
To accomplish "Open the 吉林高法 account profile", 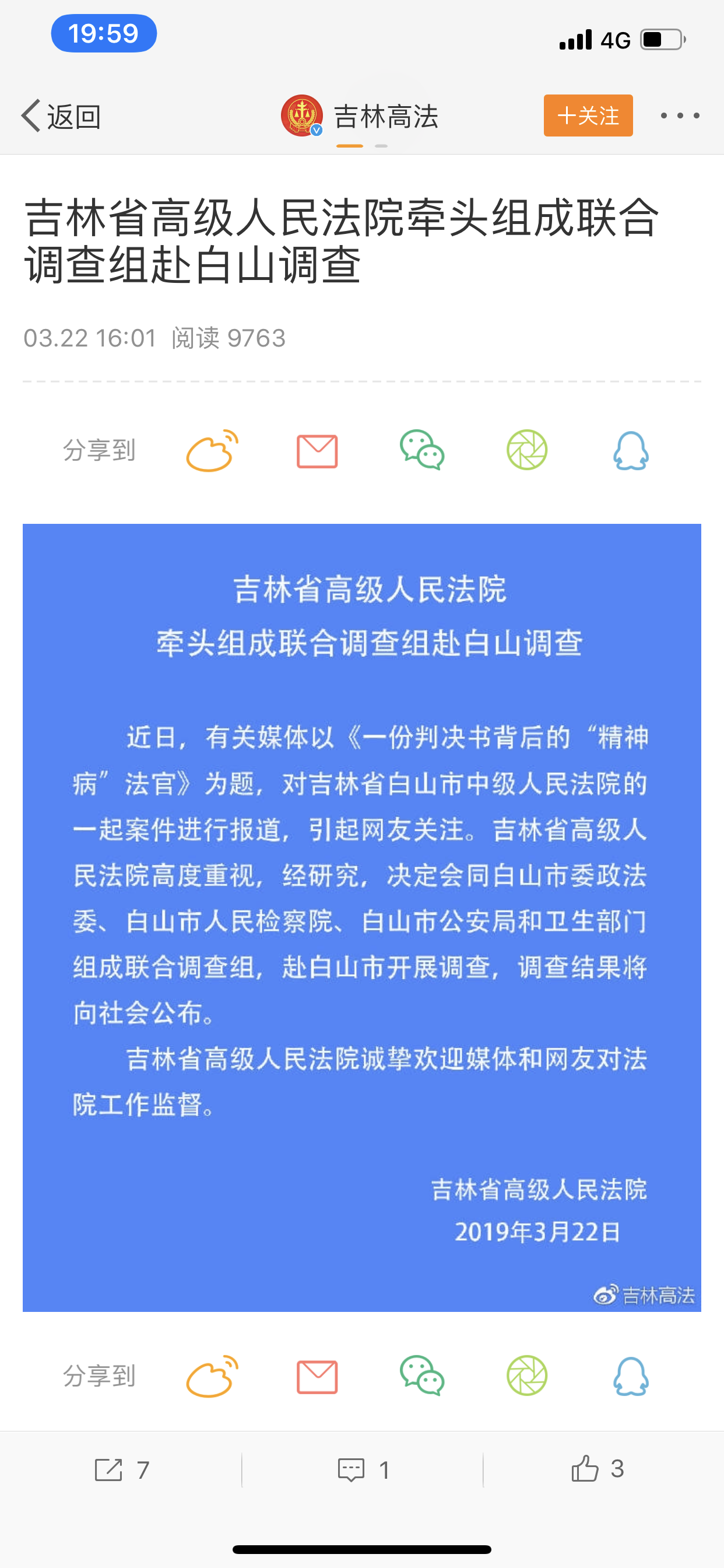I will pos(360,116).
